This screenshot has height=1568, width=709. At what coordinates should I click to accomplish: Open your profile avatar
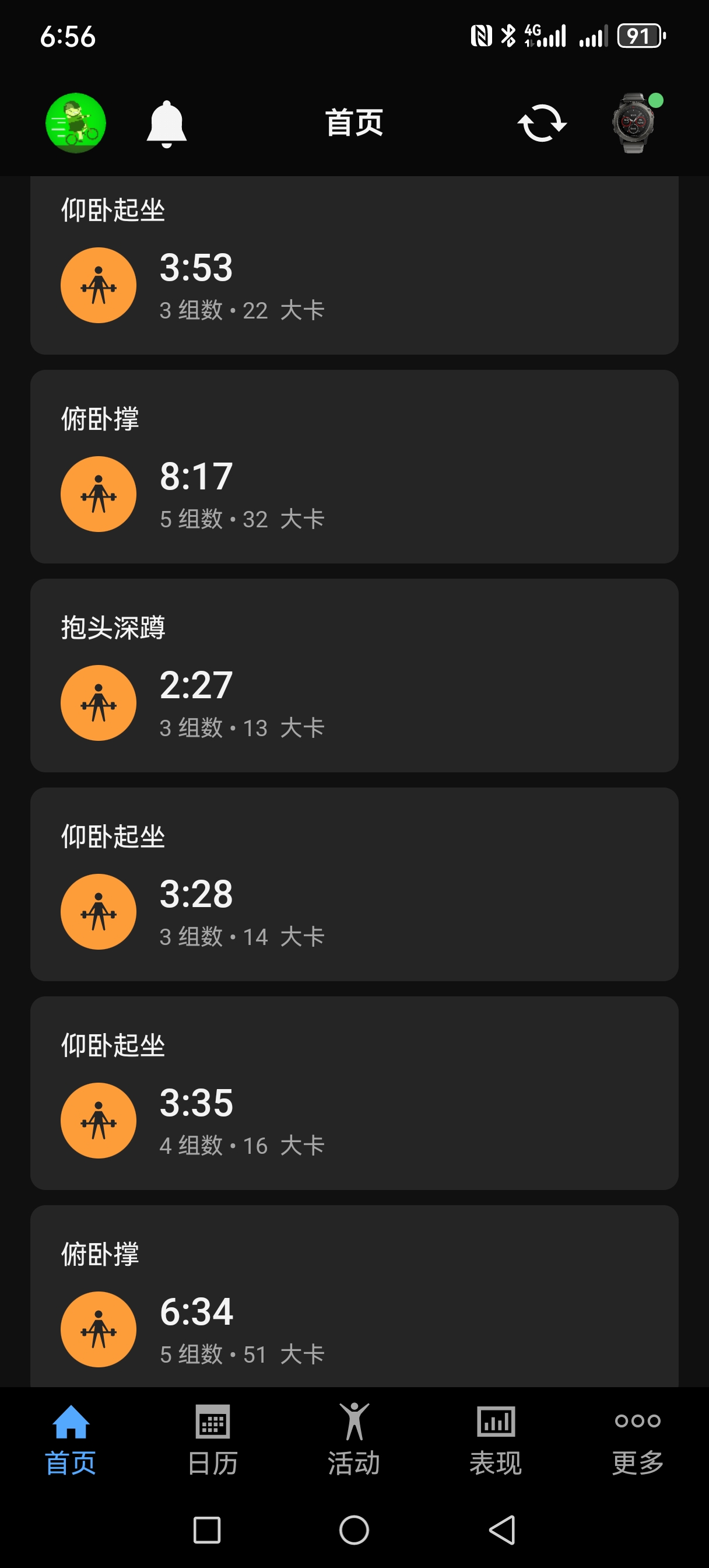tap(75, 122)
